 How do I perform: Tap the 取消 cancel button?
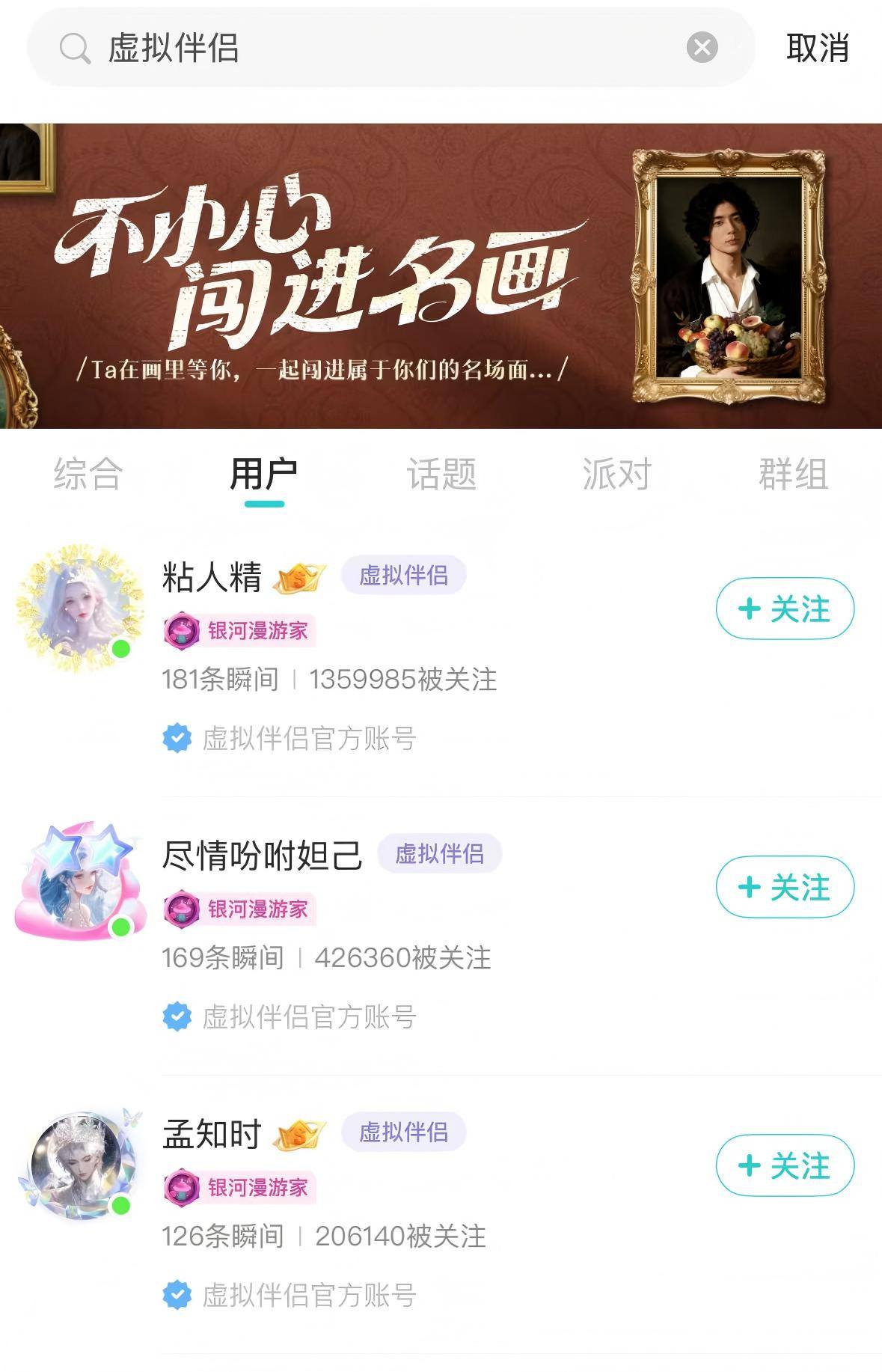tap(817, 48)
